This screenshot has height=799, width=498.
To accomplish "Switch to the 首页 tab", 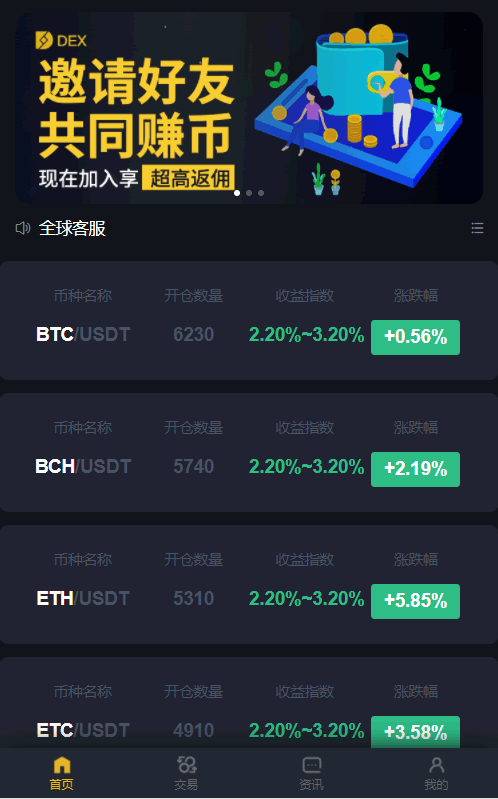I will 62,773.
